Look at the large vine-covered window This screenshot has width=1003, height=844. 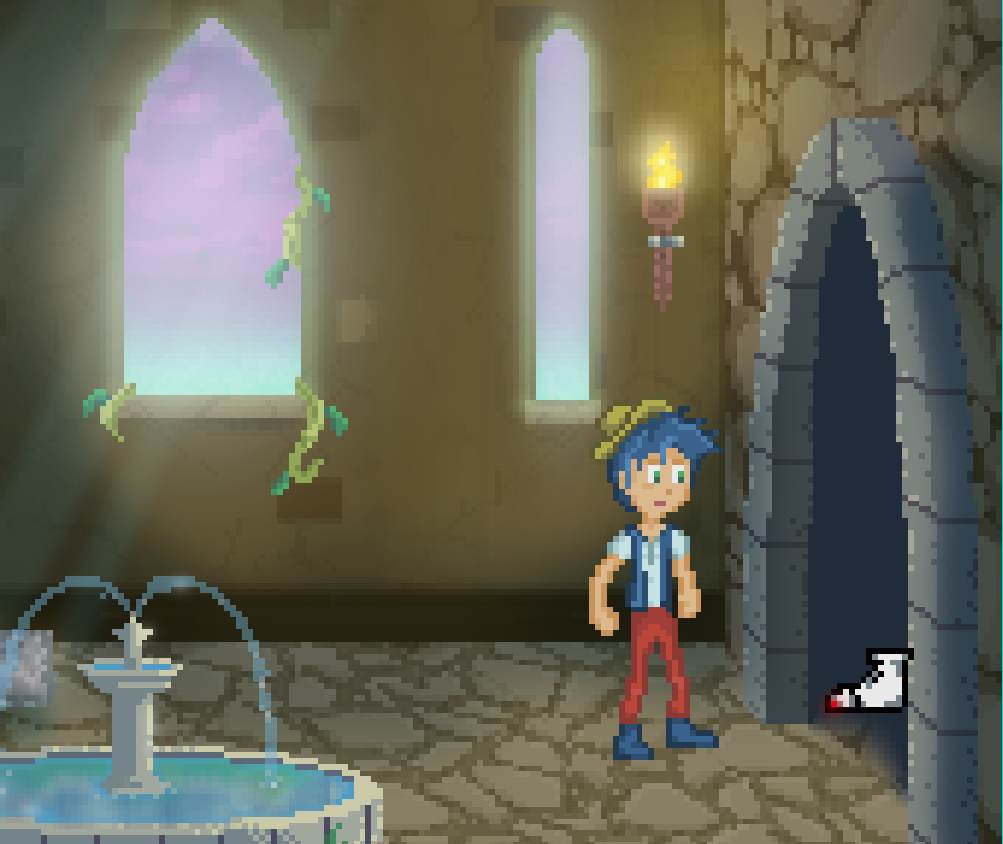point(212,230)
